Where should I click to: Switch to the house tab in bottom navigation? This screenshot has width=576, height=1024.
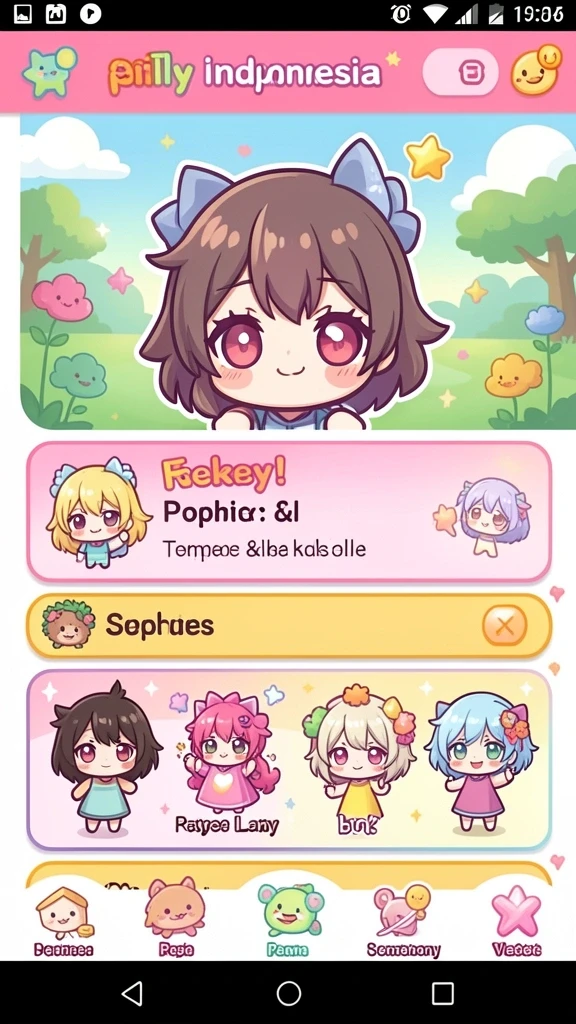(x=63, y=920)
